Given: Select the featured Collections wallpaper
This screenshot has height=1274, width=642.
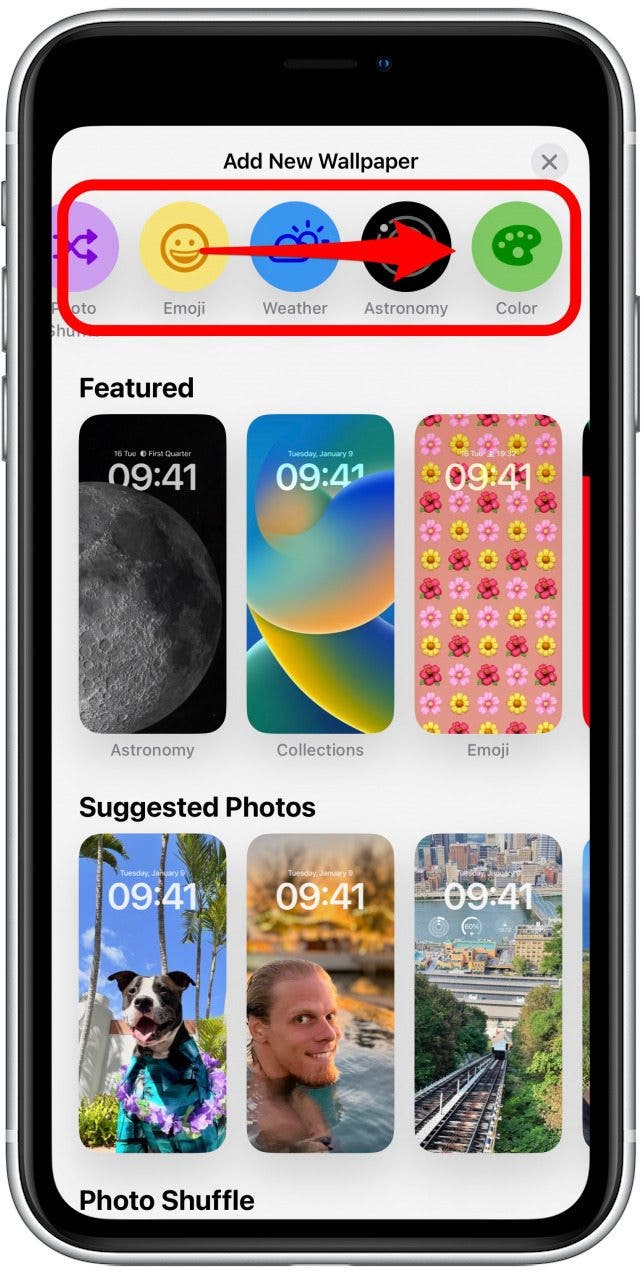Looking at the screenshot, I should (x=320, y=574).
